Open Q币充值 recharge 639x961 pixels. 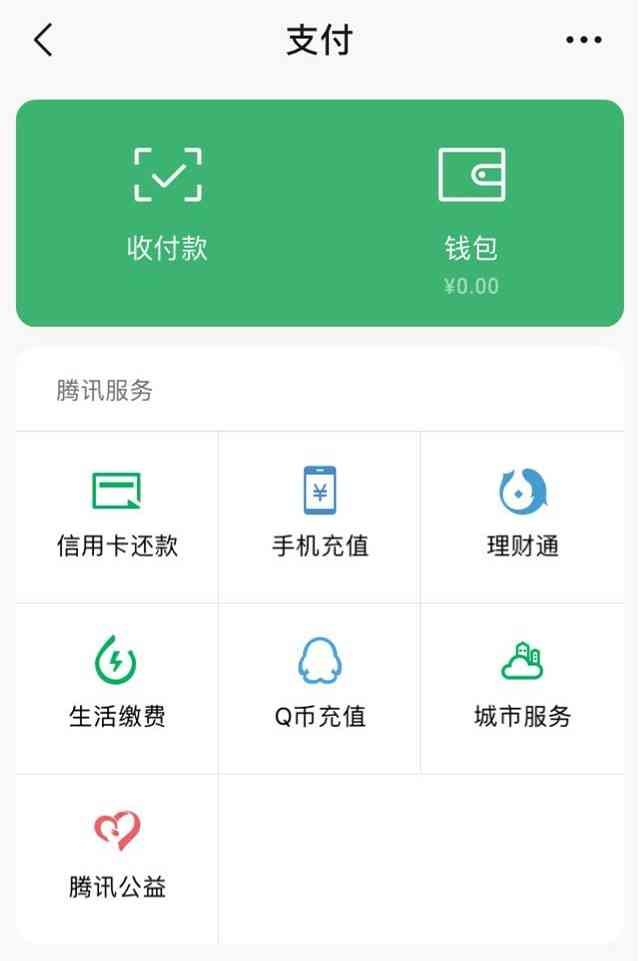click(320, 688)
